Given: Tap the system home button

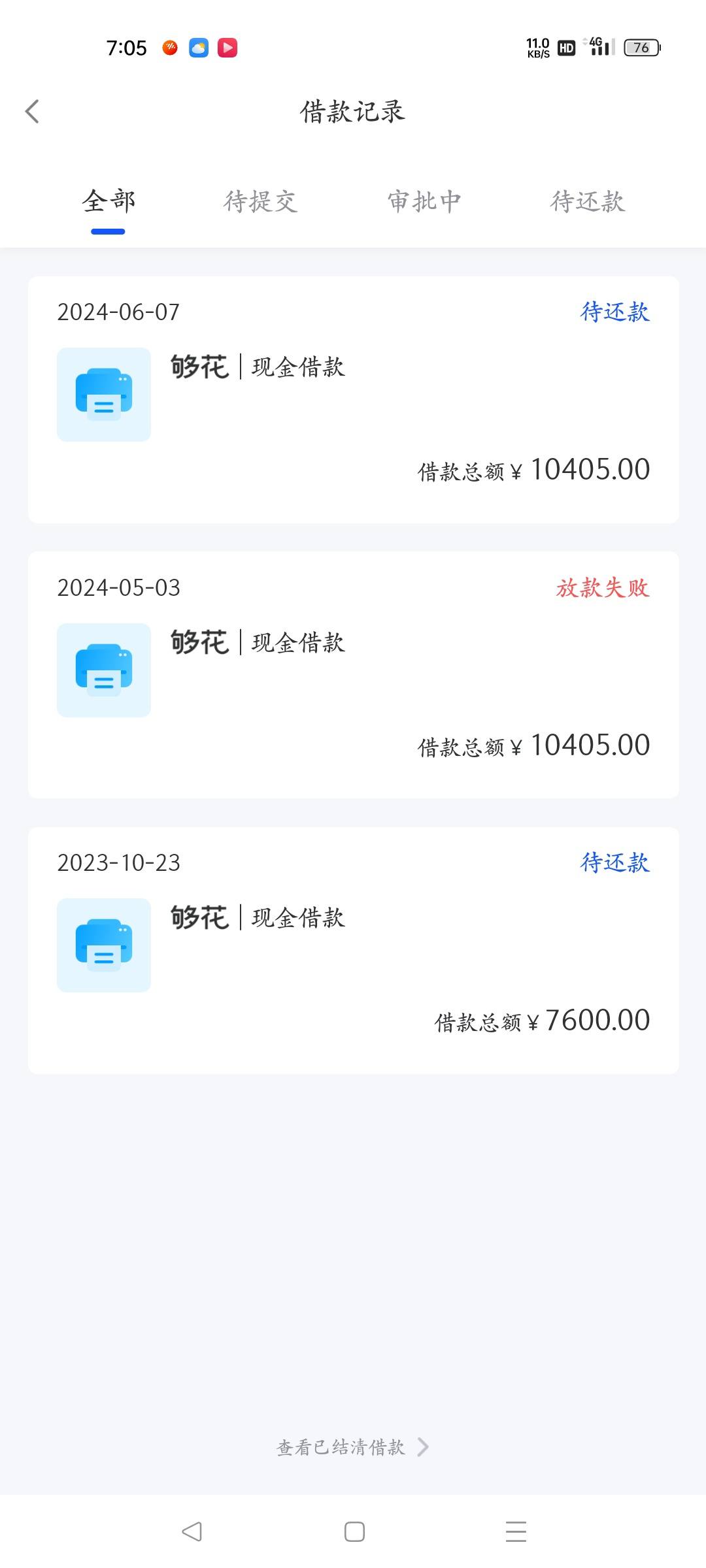Looking at the screenshot, I should tap(354, 1531).
